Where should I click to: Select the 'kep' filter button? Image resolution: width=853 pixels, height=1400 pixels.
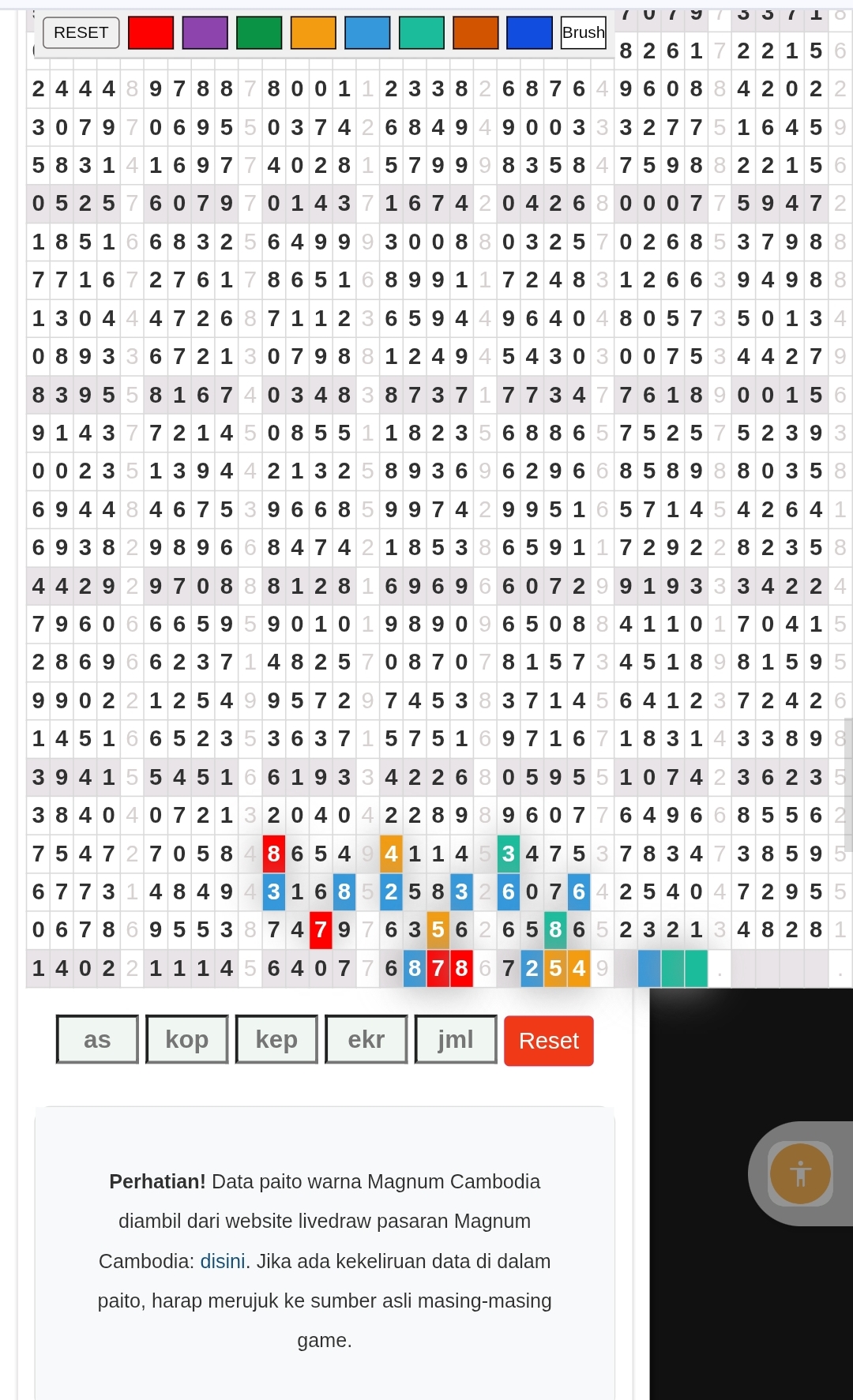tap(276, 1039)
